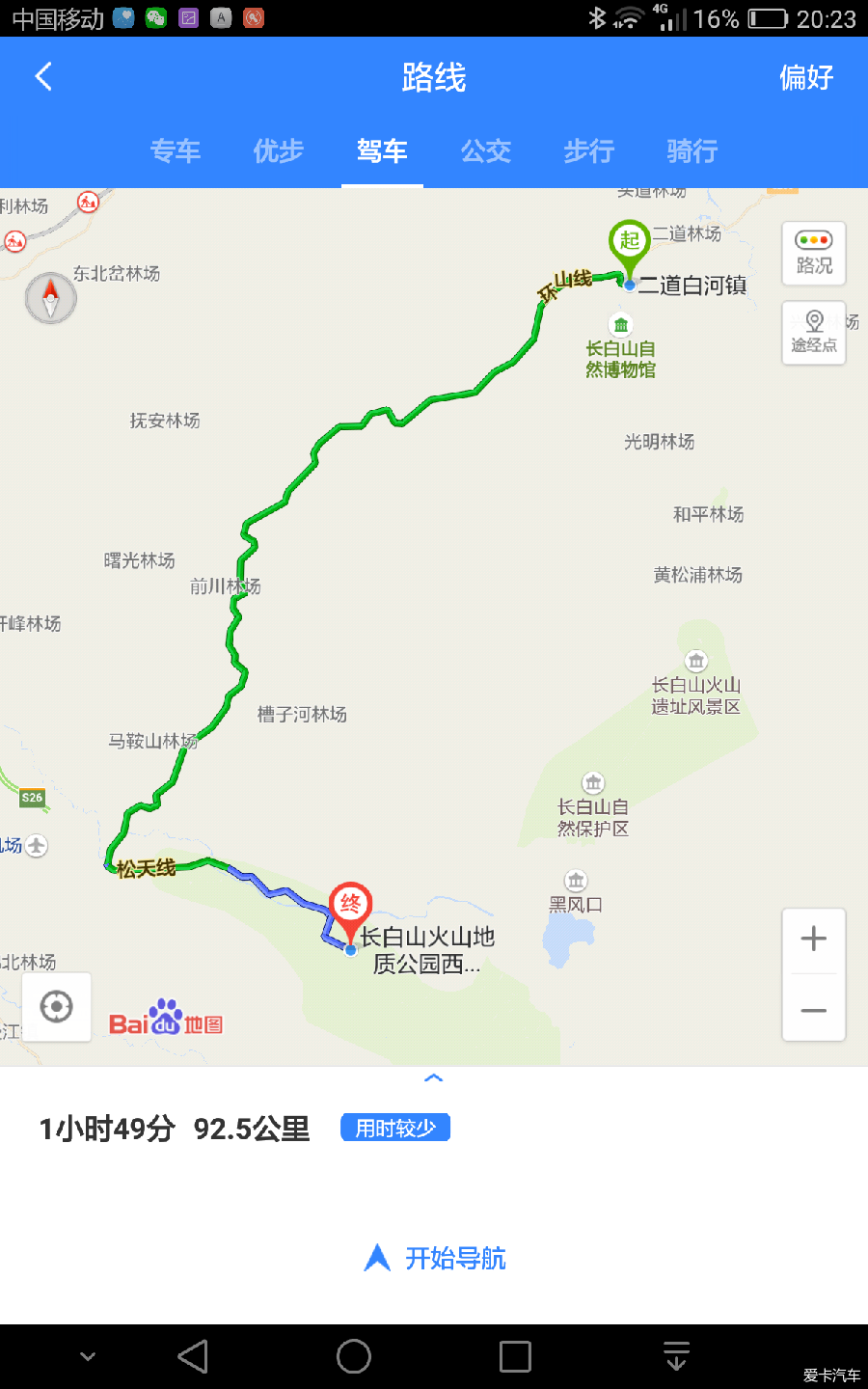Open recent apps from navigation bar
This screenshot has height=1389, width=868.
[515, 1356]
